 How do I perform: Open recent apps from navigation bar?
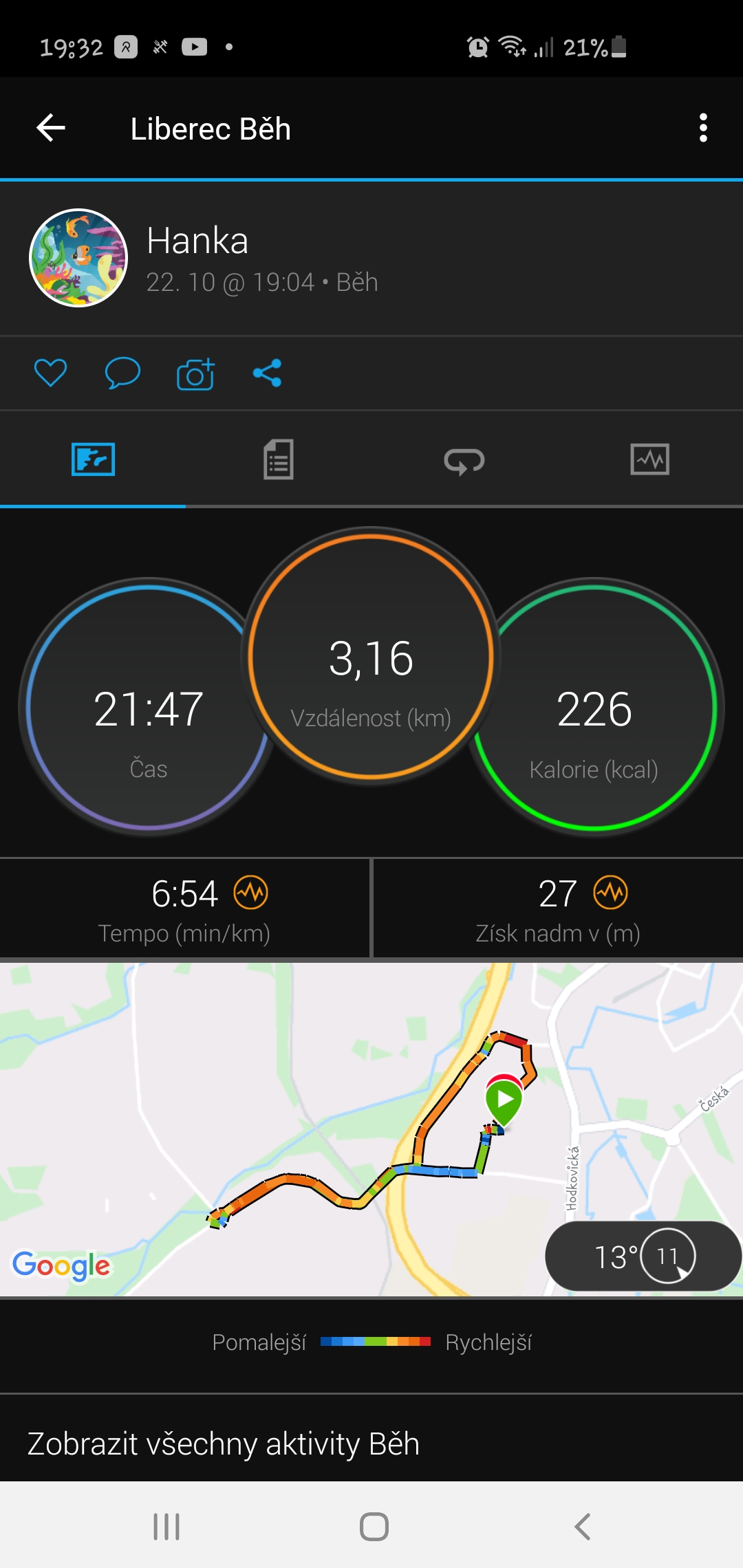point(166,1527)
